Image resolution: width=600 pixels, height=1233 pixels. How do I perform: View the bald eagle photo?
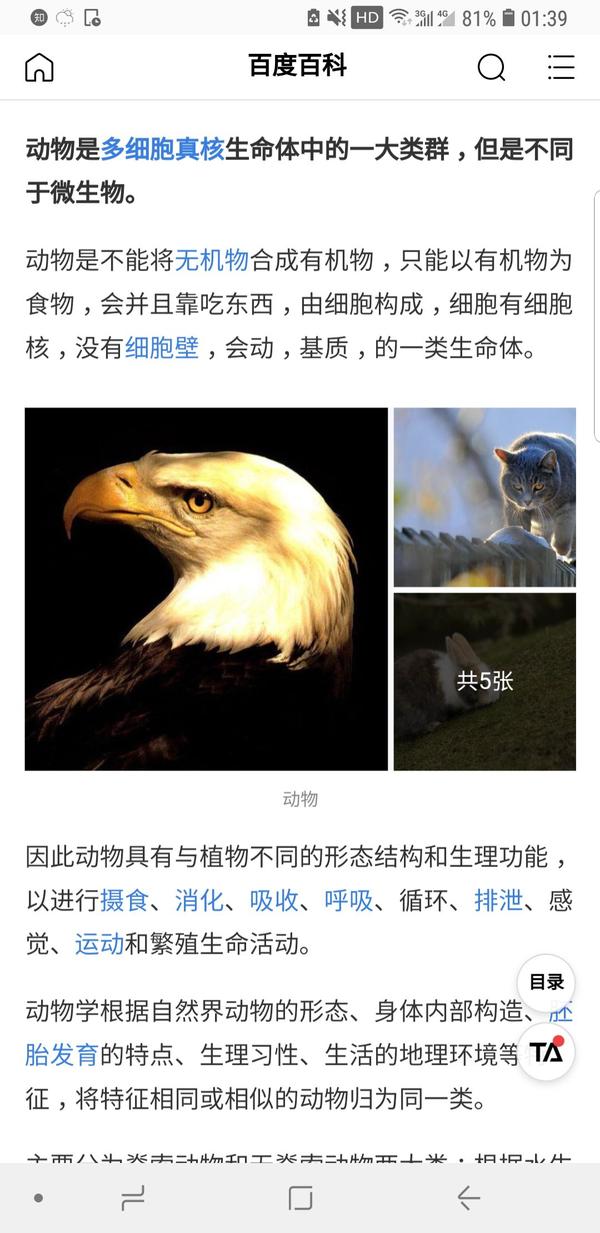[206, 588]
